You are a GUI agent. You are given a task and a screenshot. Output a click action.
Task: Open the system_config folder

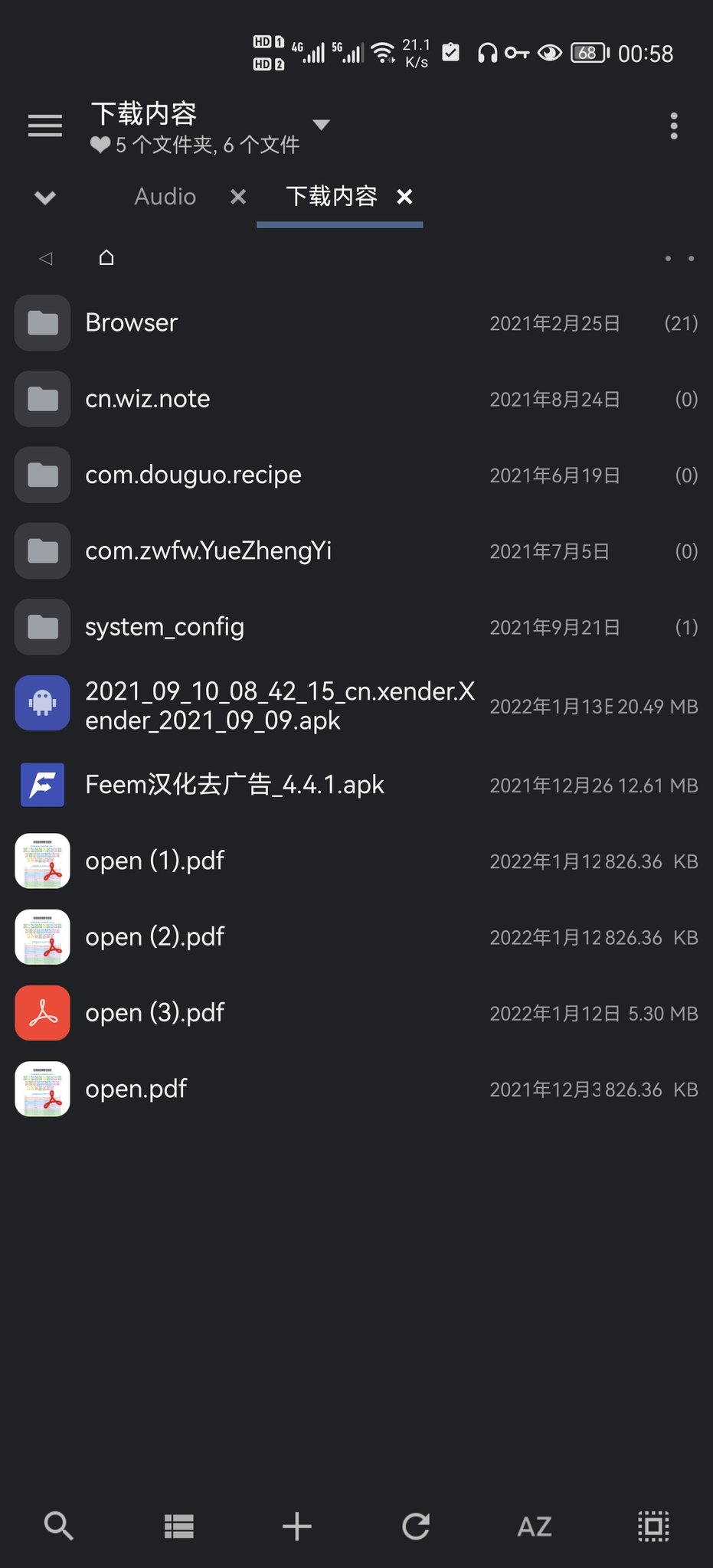pyautogui.click(x=357, y=627)
